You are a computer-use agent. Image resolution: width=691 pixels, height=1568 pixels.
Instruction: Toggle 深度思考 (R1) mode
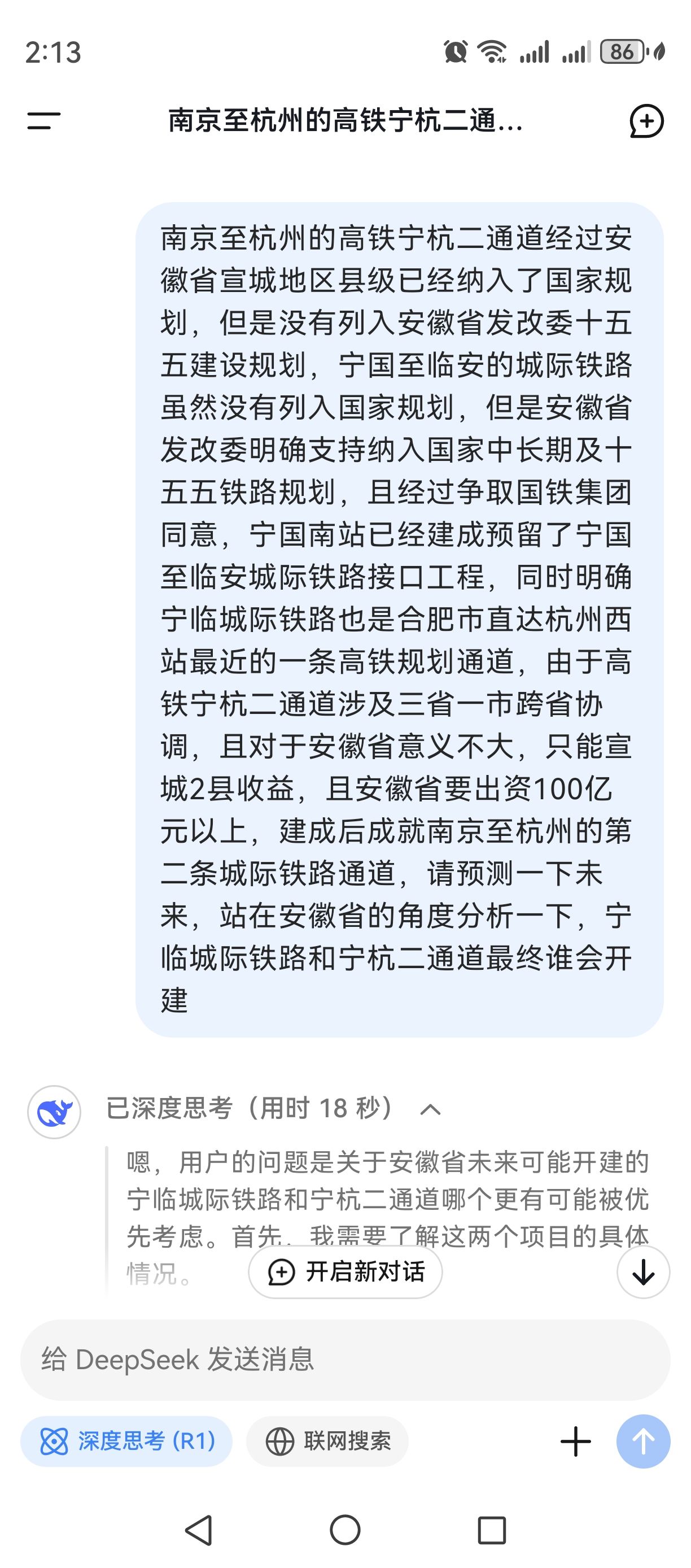click(126, 1441)
